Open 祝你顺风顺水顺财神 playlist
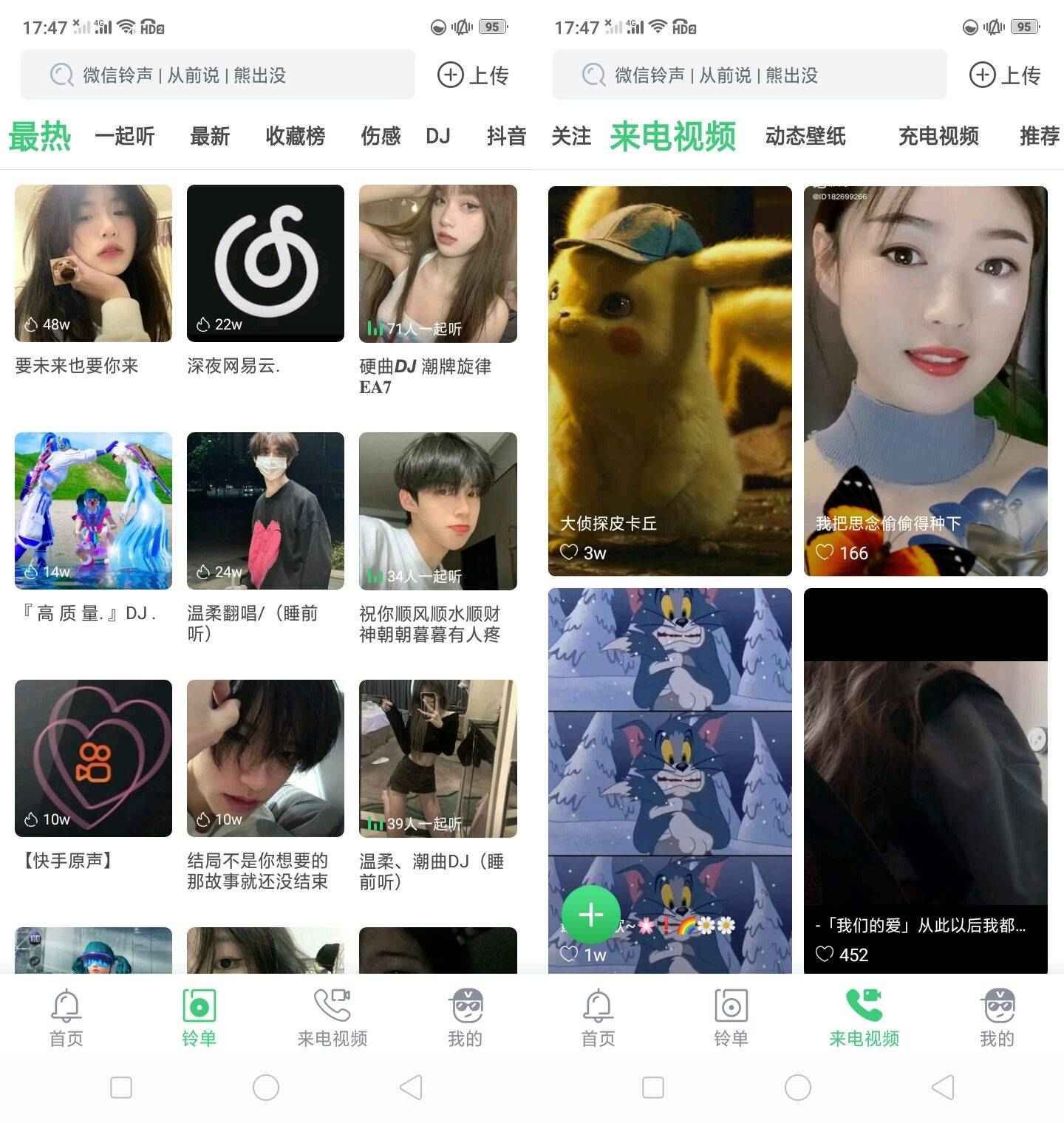This screenshot has width=1064, height=1123. (437, 511)
